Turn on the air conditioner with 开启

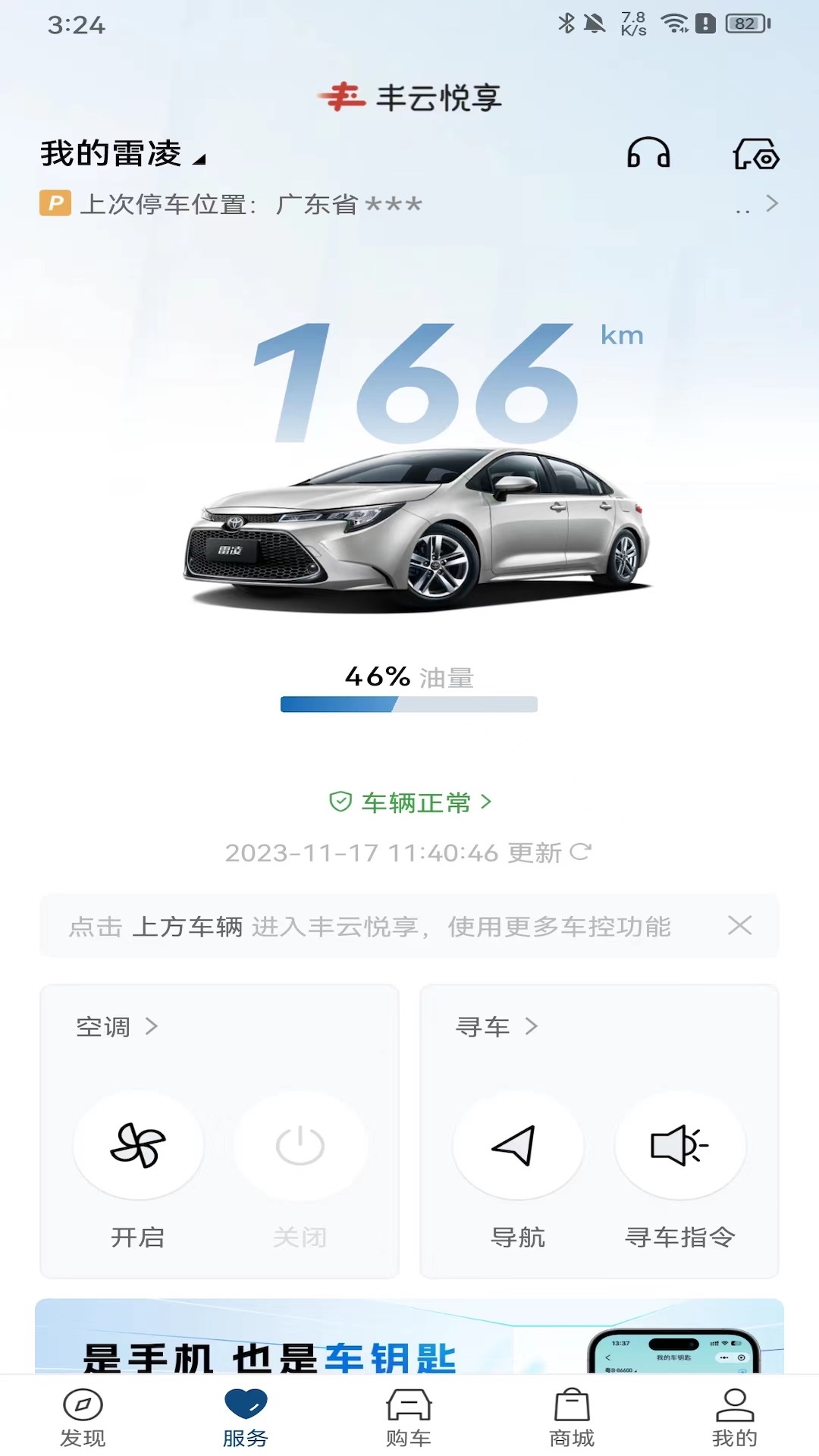coord(138,1145)
